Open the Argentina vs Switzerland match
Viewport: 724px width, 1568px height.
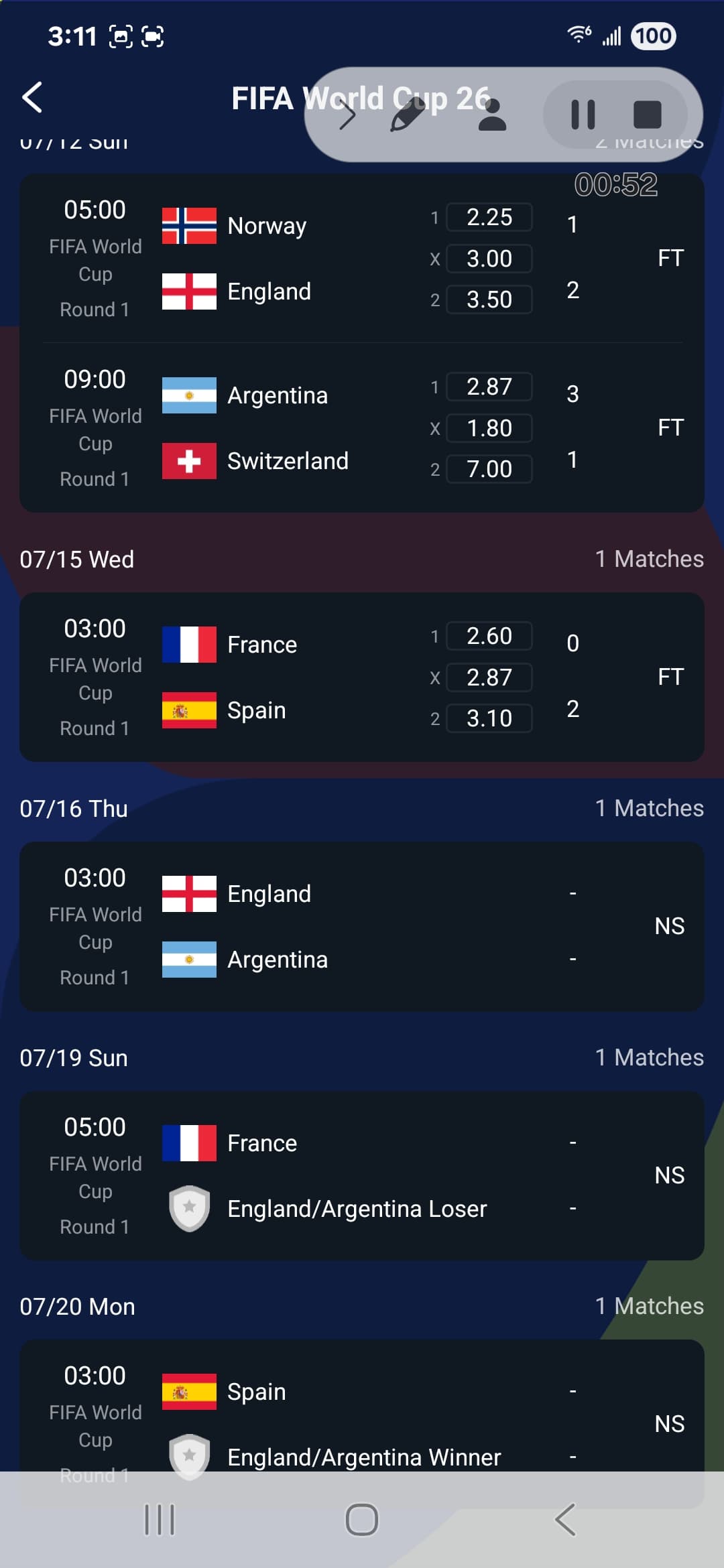click(362, 428)
